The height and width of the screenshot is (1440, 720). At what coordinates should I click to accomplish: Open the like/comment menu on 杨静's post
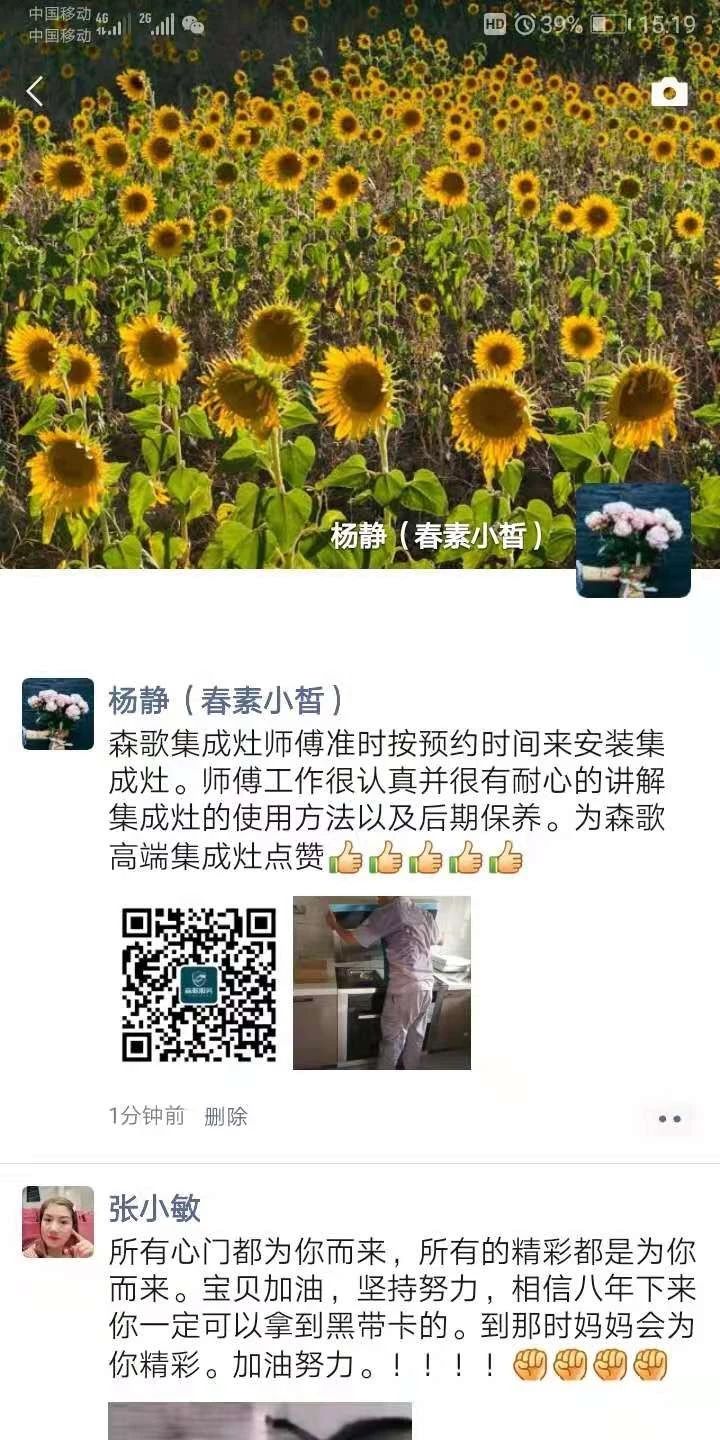669,1119
